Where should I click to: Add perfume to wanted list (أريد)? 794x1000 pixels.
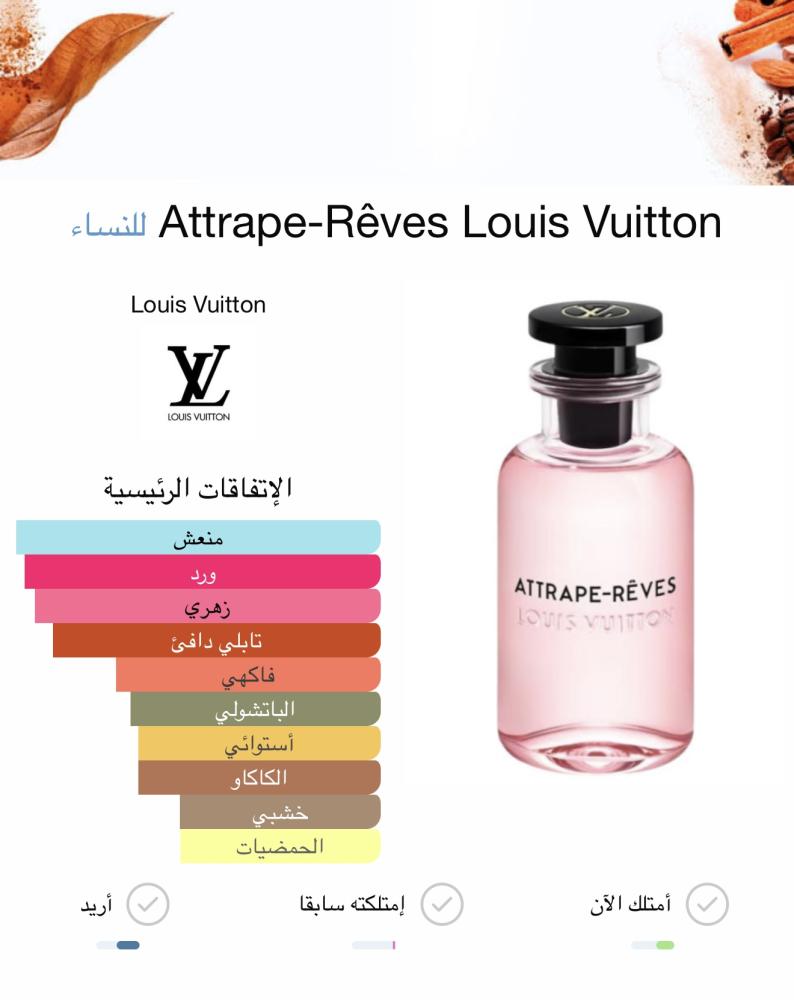(x=148, y=905)
